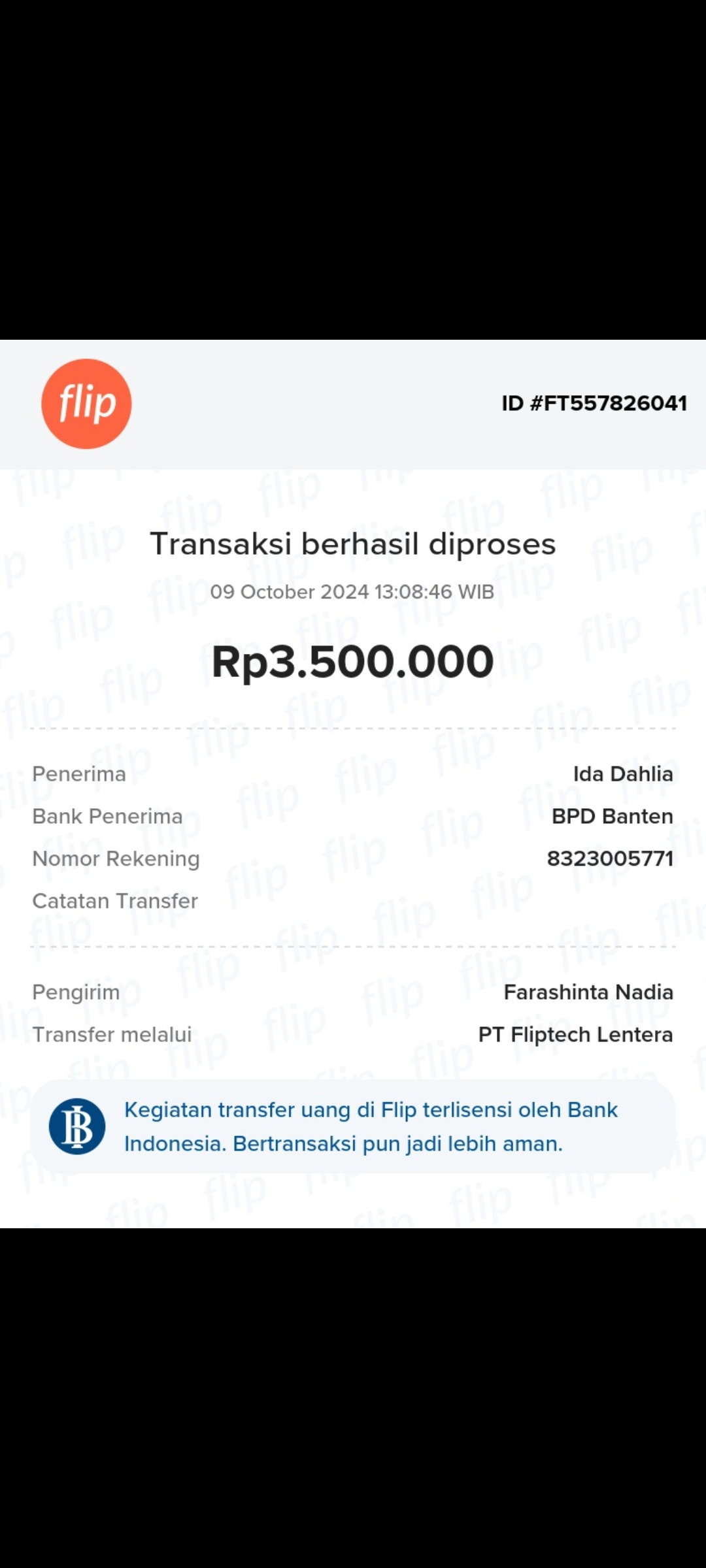
Task: Click the upper dashed divider line
Action: click(x=353, y=727)
